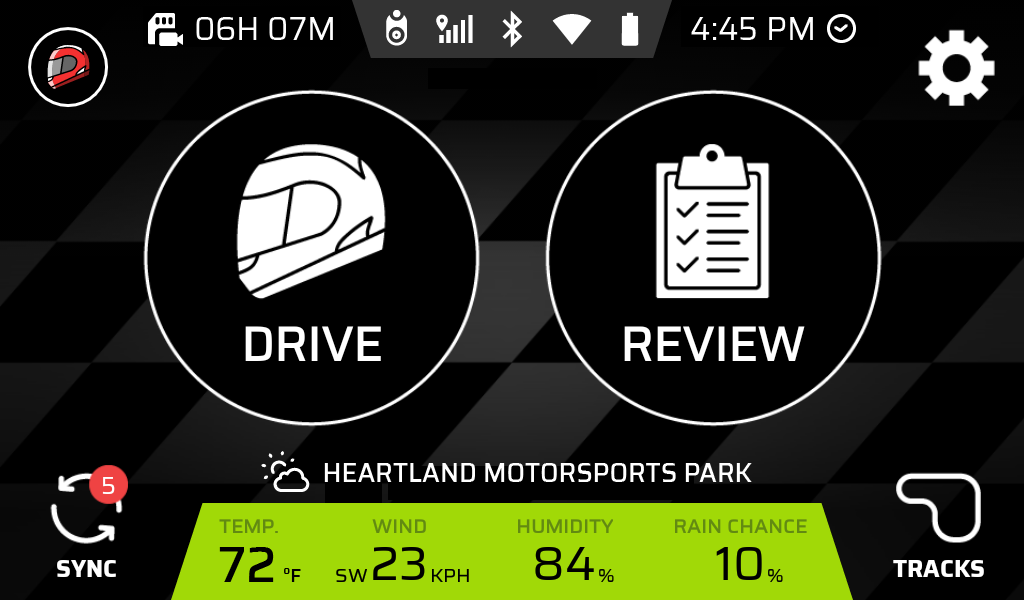Start the Drive mode

point(312,259)
